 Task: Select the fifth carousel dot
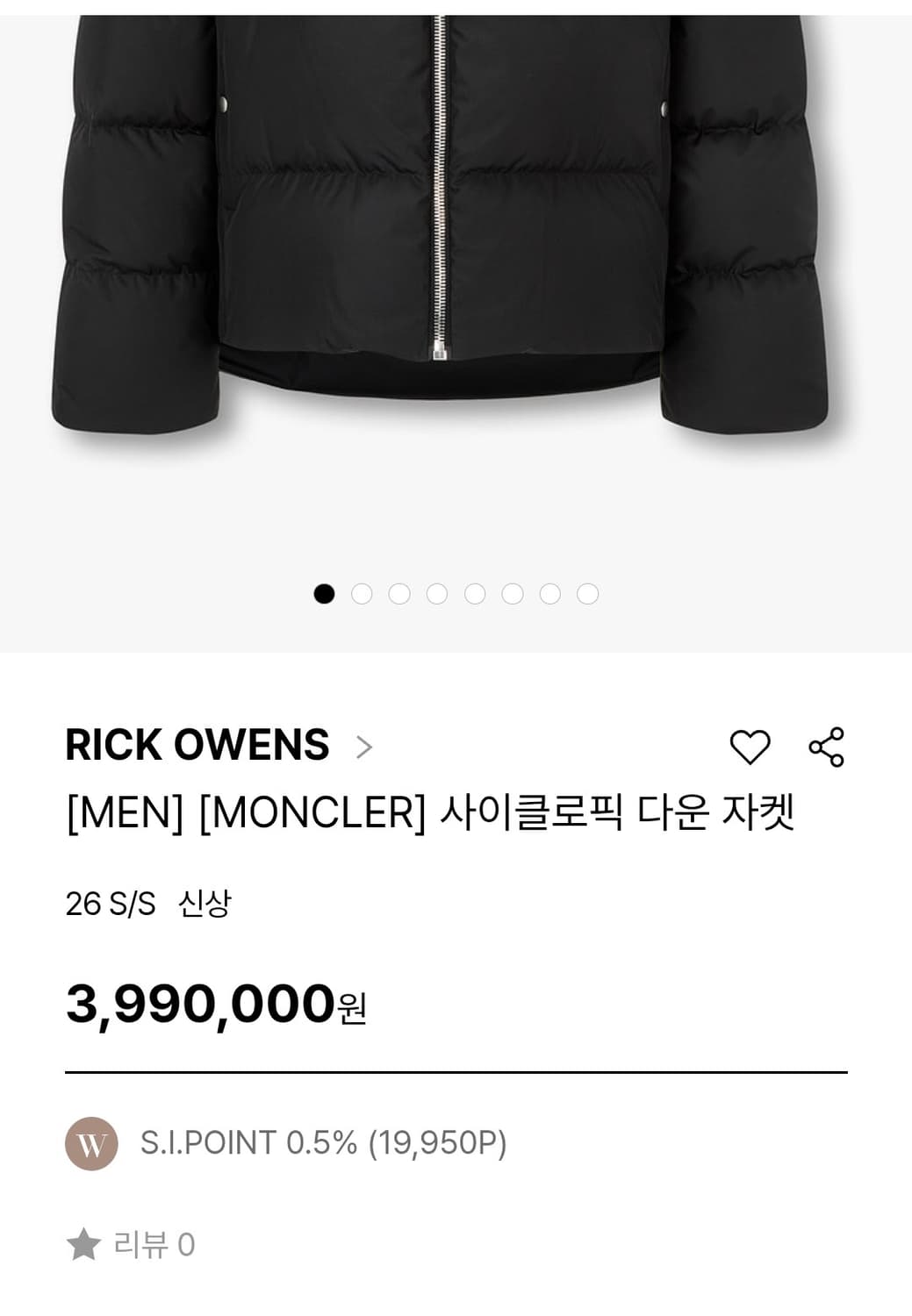tap(474, 594)
